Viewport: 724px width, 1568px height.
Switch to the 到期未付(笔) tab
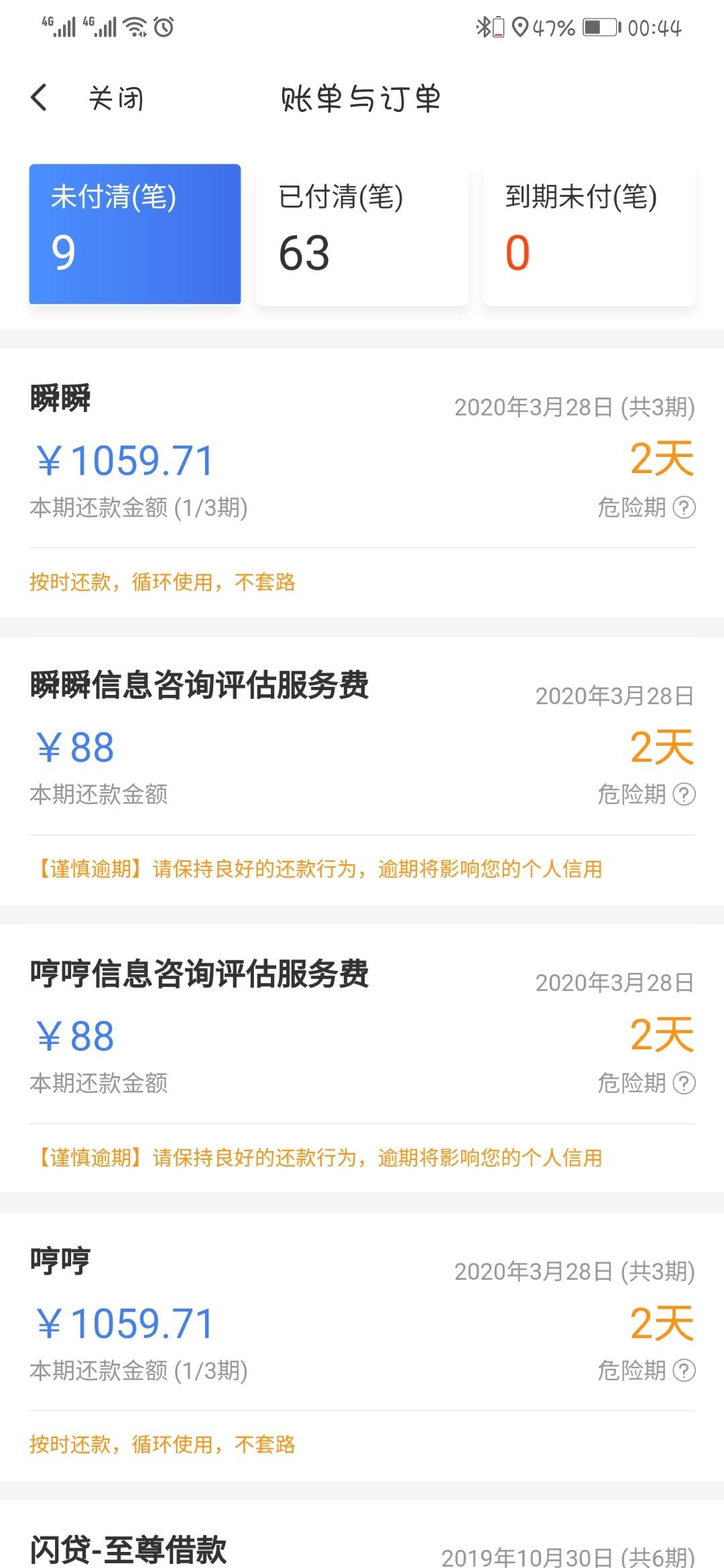(x=589, y=234)
